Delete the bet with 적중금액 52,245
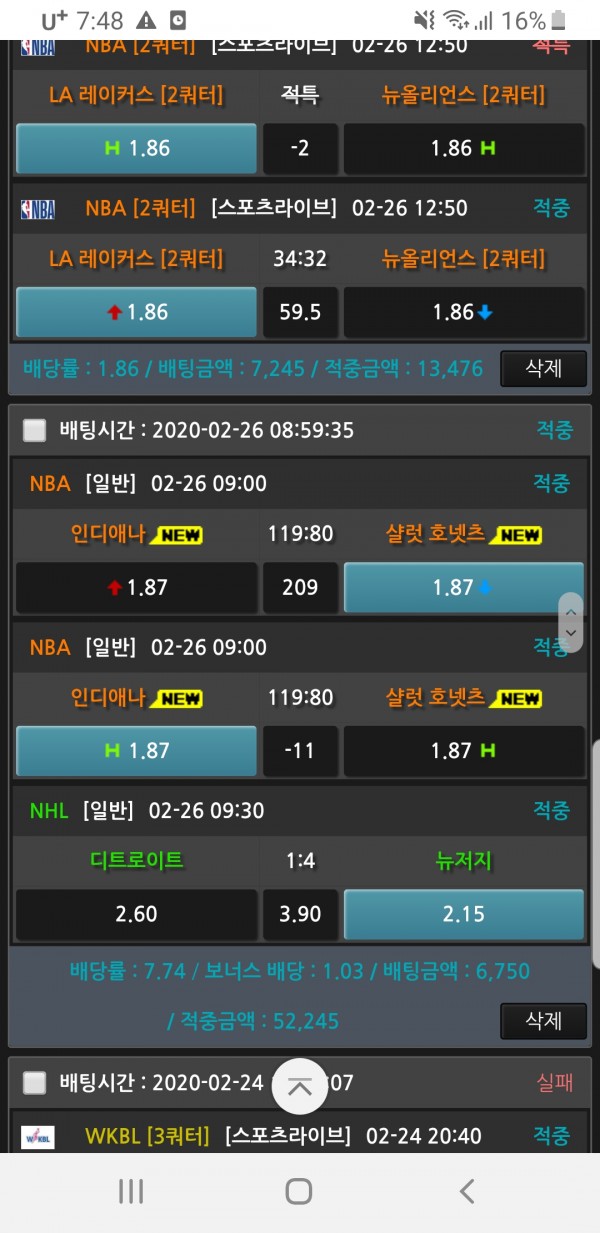Viewport: 600px width, 1233px height. click(544, 1020)
